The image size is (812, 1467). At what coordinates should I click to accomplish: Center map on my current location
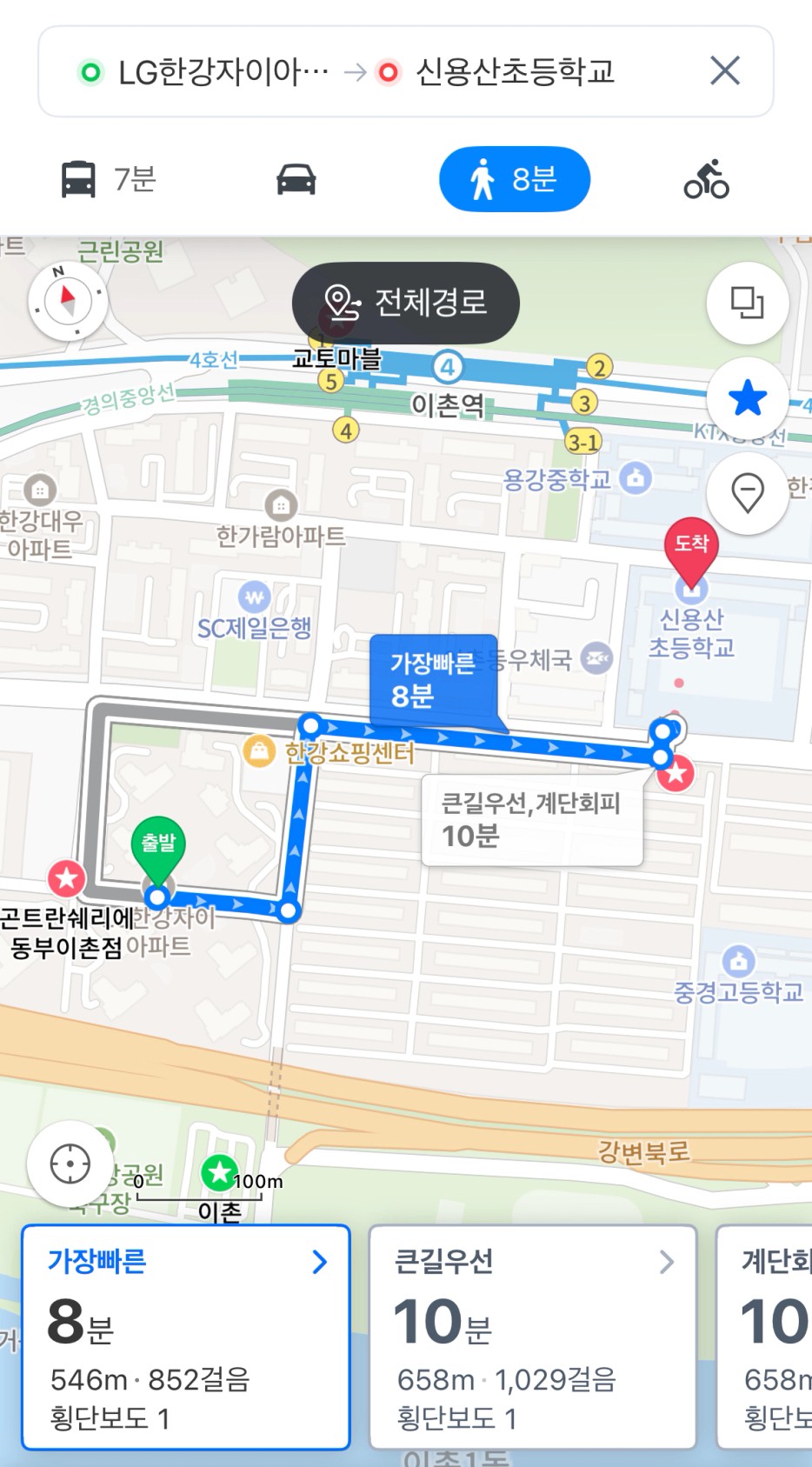(70, 1164)
